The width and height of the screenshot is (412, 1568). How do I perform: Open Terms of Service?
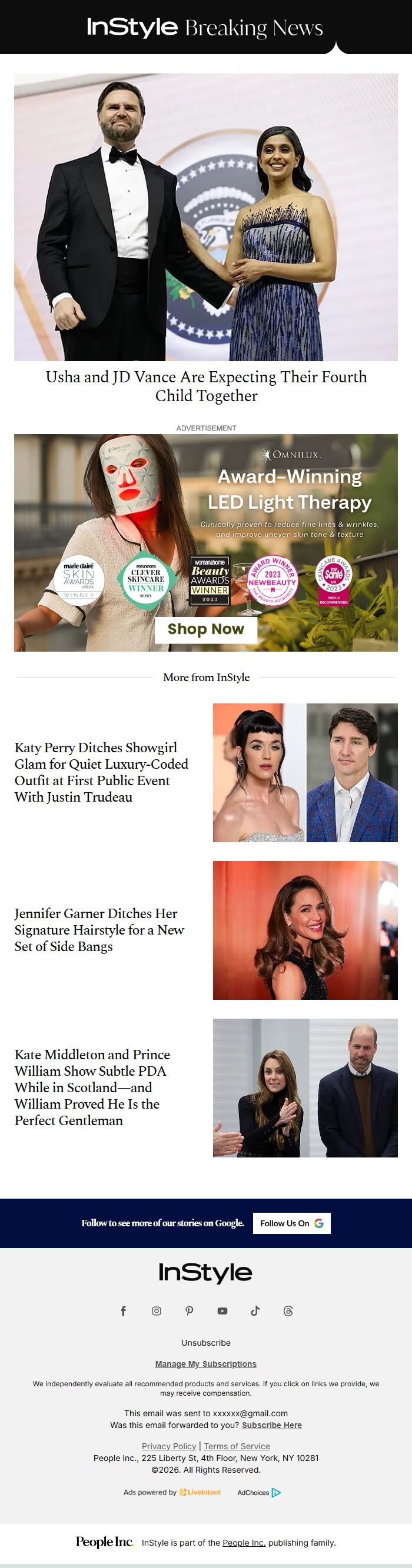pos(237,1446)
